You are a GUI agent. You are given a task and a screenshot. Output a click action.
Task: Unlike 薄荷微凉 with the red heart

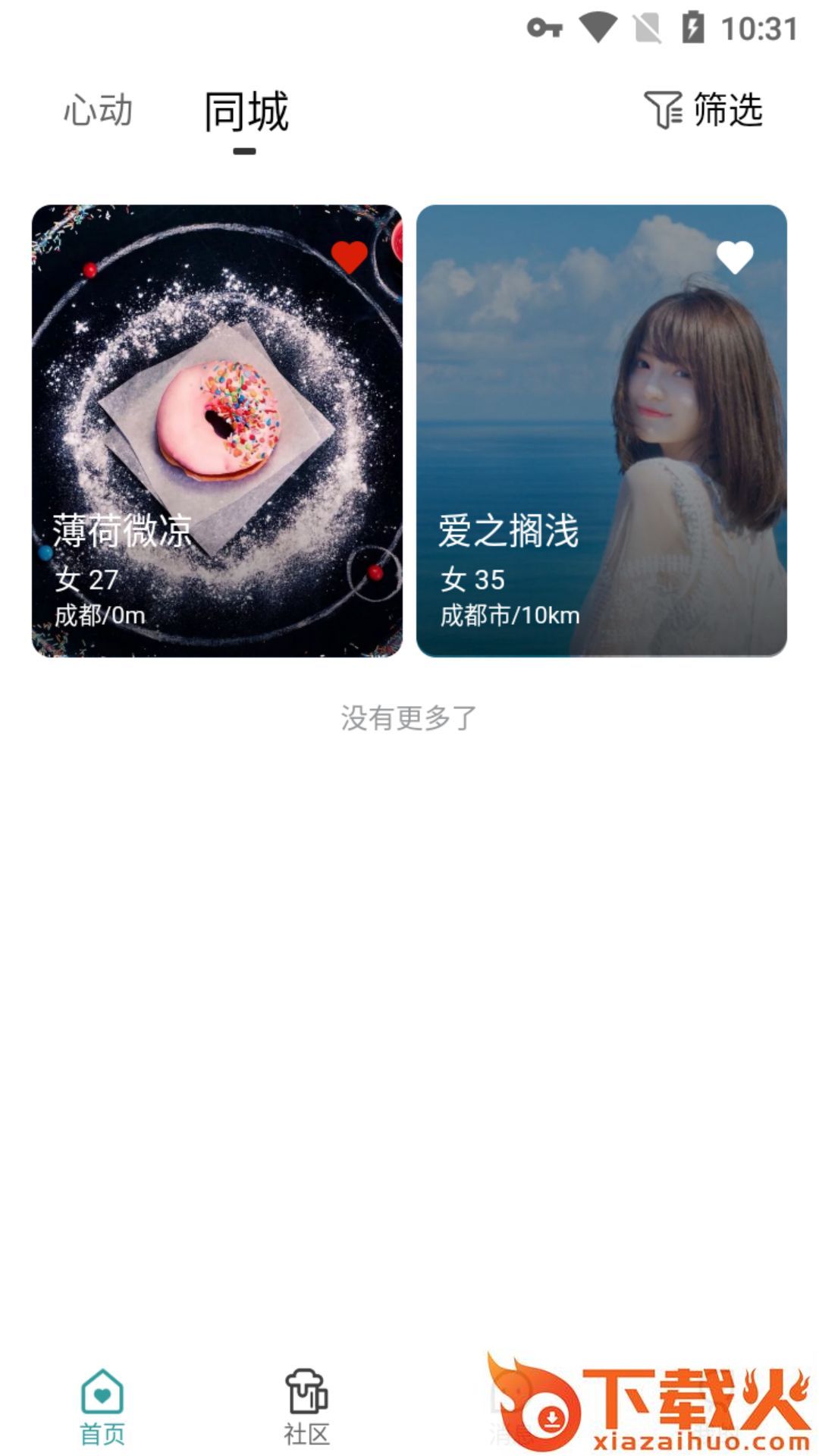tap(350, 257)
